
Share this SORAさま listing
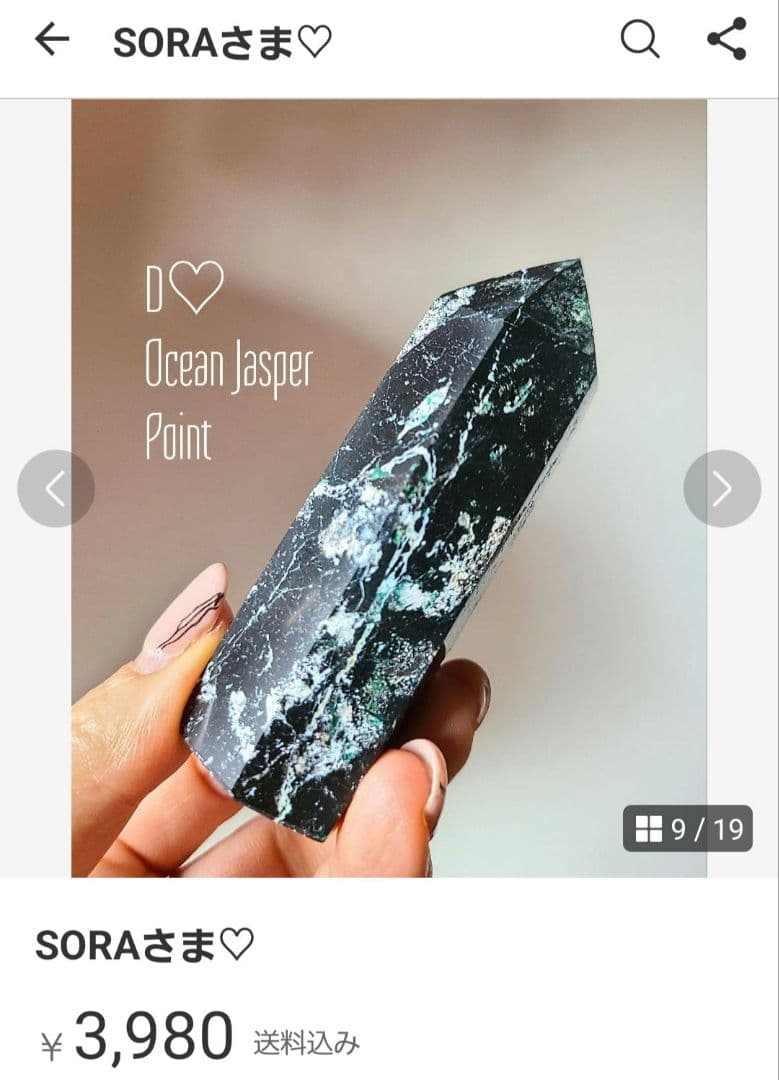click(726, 40)
